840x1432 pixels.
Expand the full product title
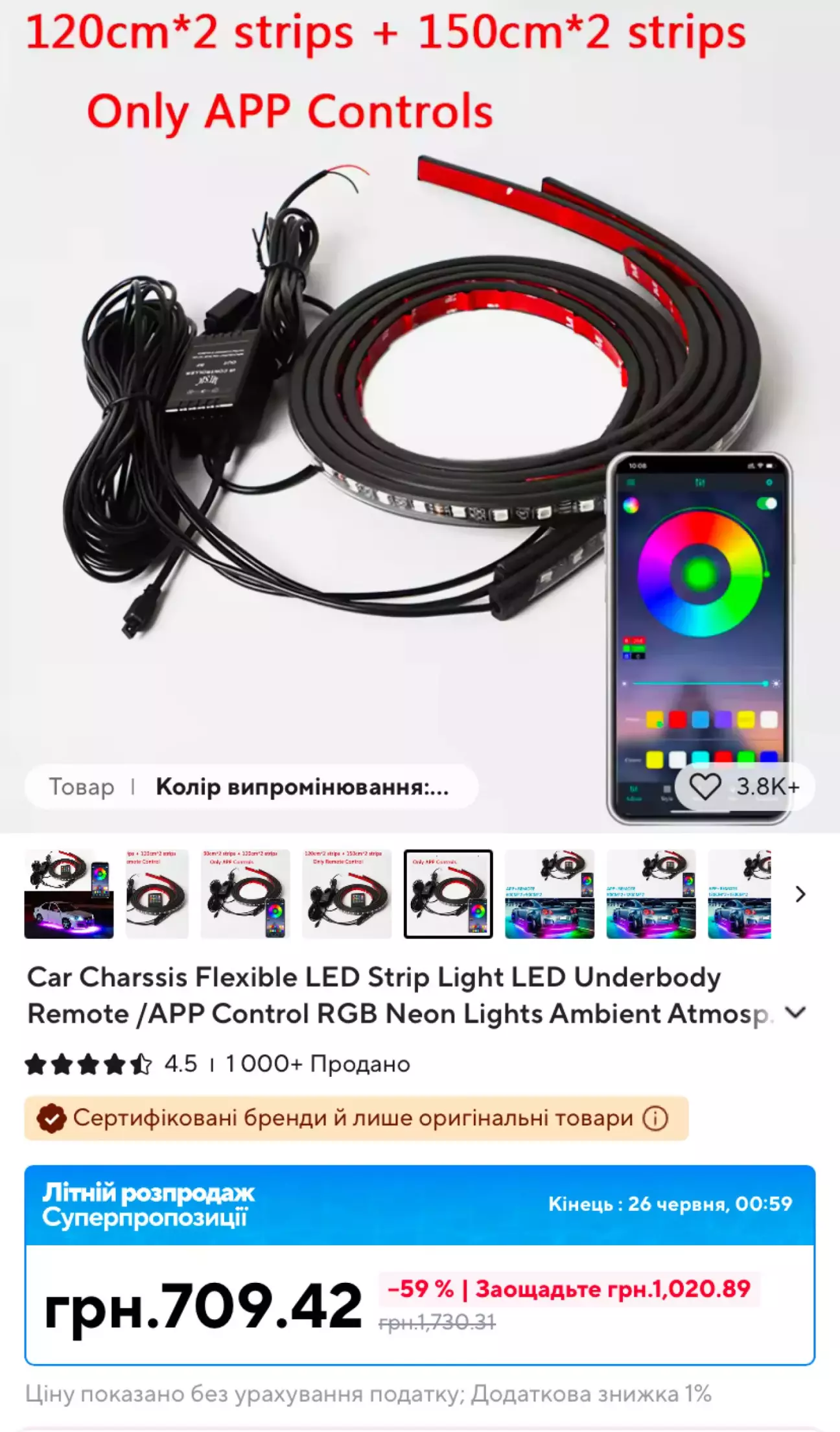tap(795, 1013)
